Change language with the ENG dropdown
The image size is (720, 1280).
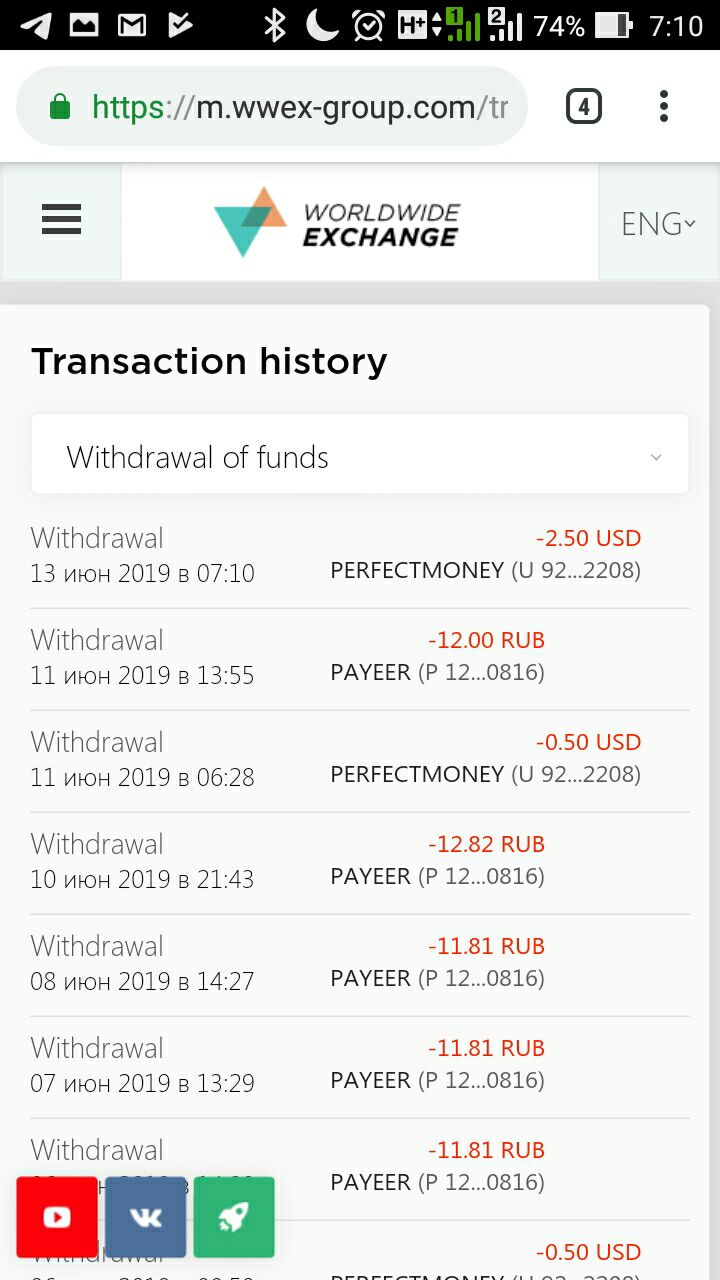click(x=658, y=223)
